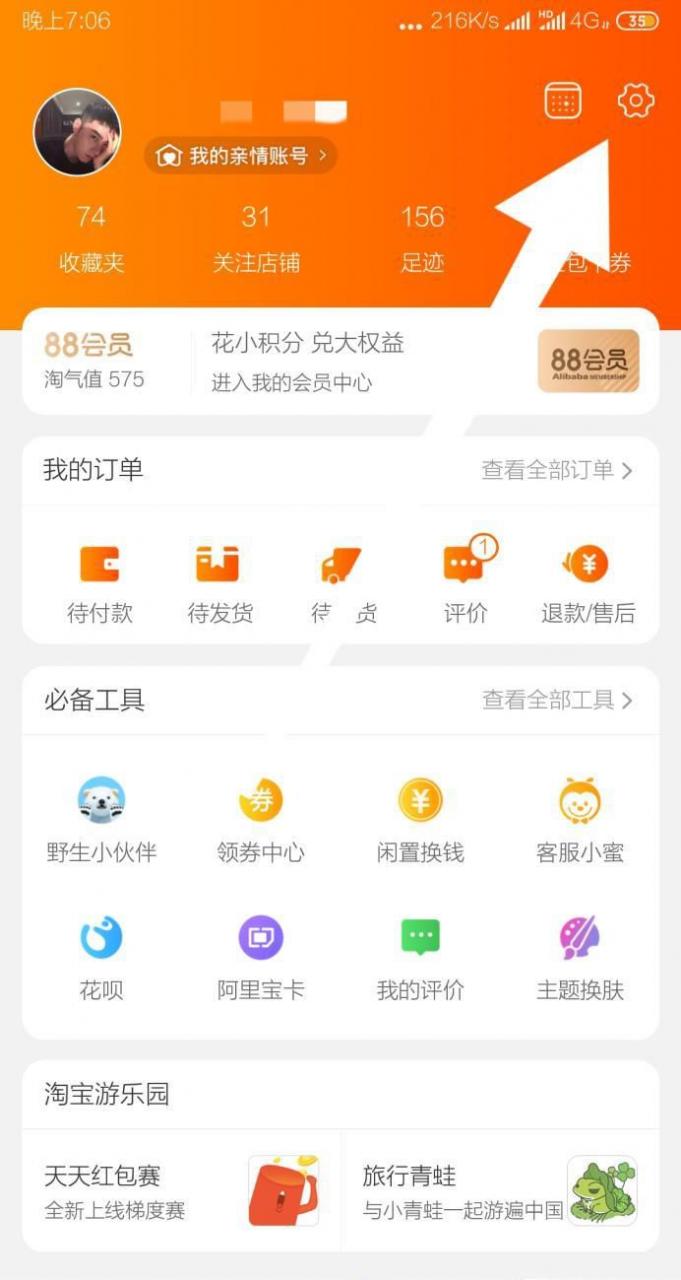The height and width of the screenshot is (1280, 681).
Task: Open 主题换肤 theme switcher
Action: (x=580, y=958)
